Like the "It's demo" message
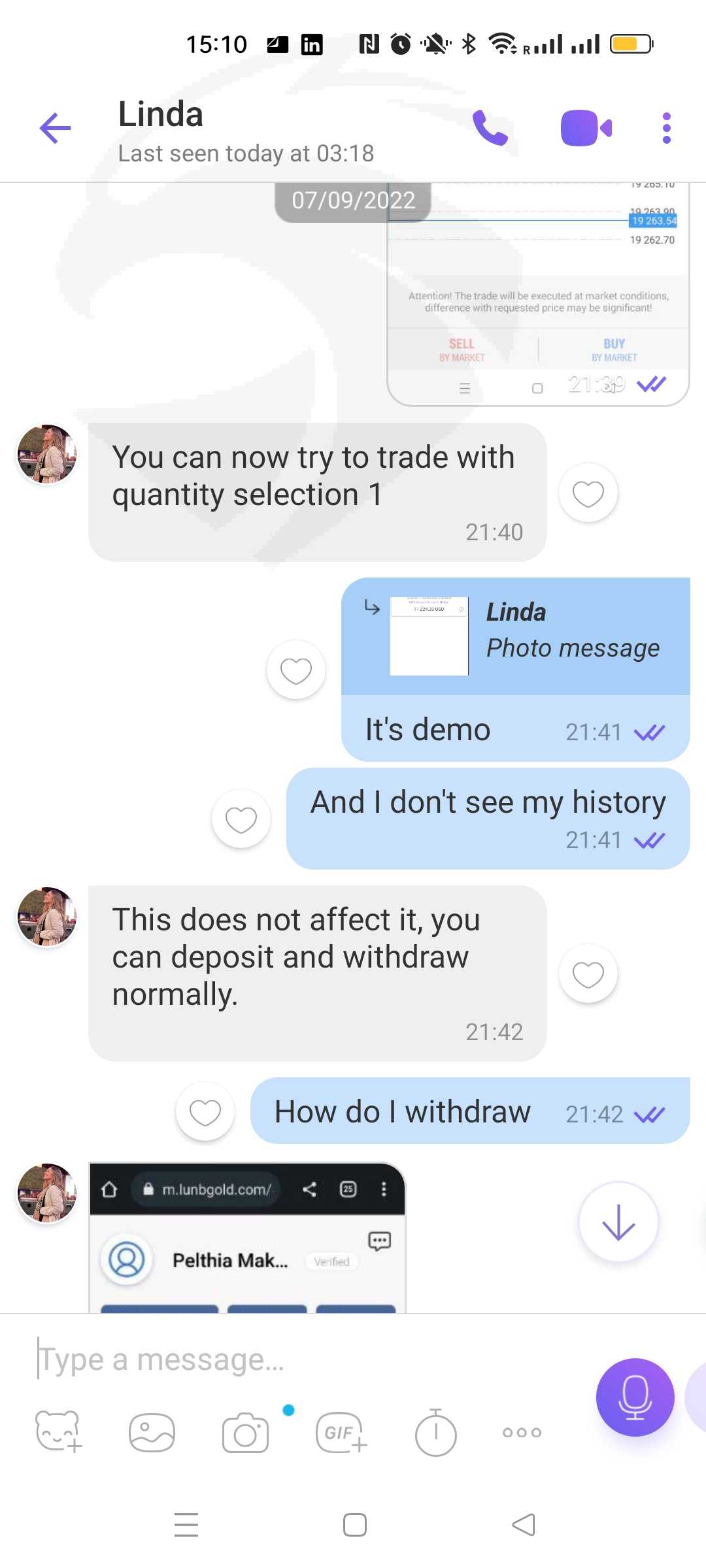 coord(296,670)
